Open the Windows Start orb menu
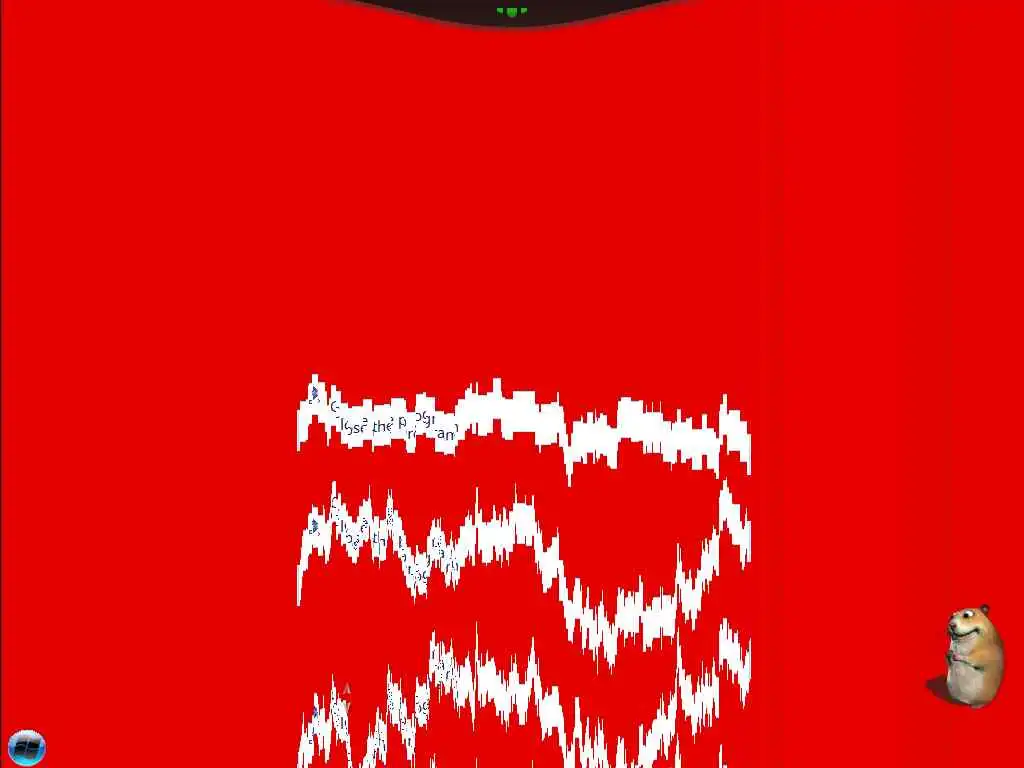Screen dimensions: 1024x768 tap(26, 747)
